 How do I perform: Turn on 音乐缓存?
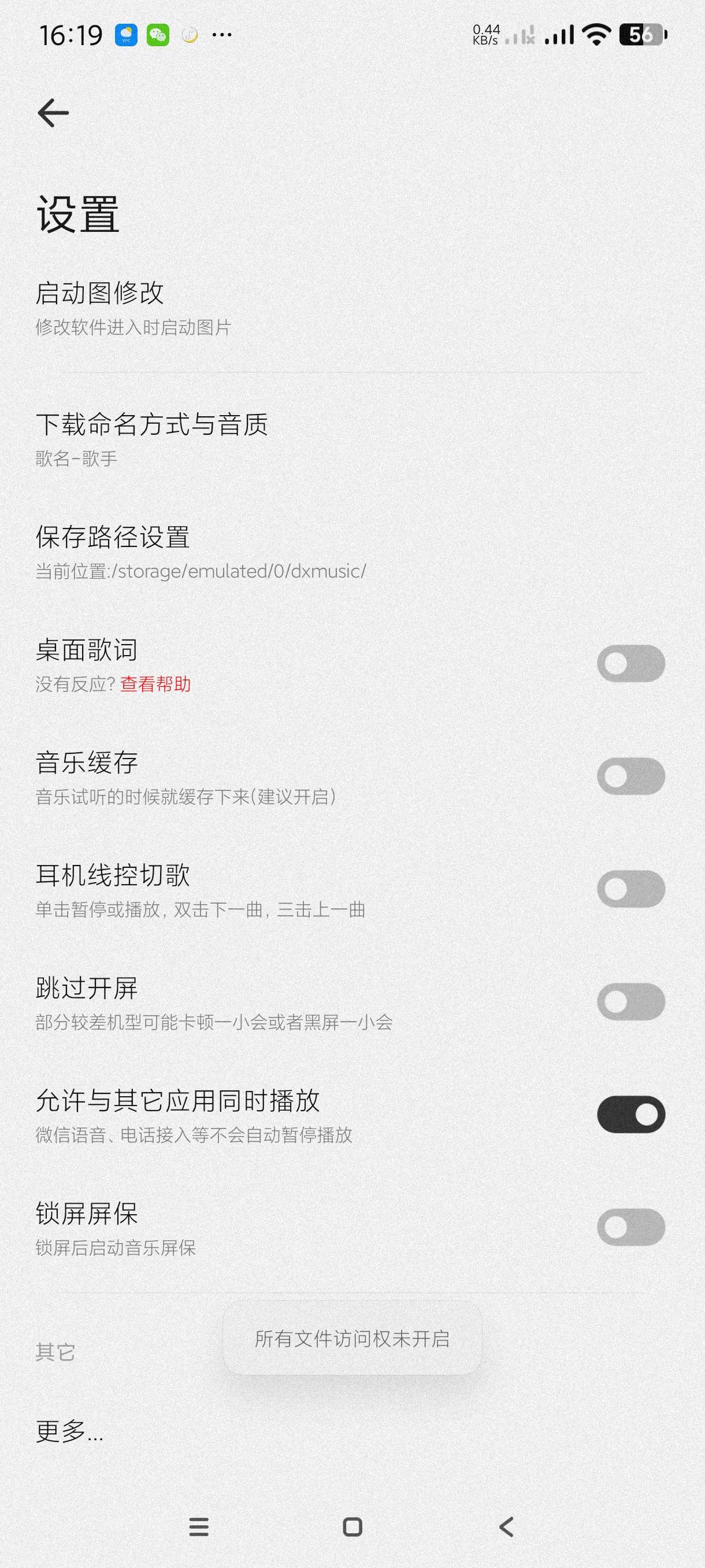630,776
